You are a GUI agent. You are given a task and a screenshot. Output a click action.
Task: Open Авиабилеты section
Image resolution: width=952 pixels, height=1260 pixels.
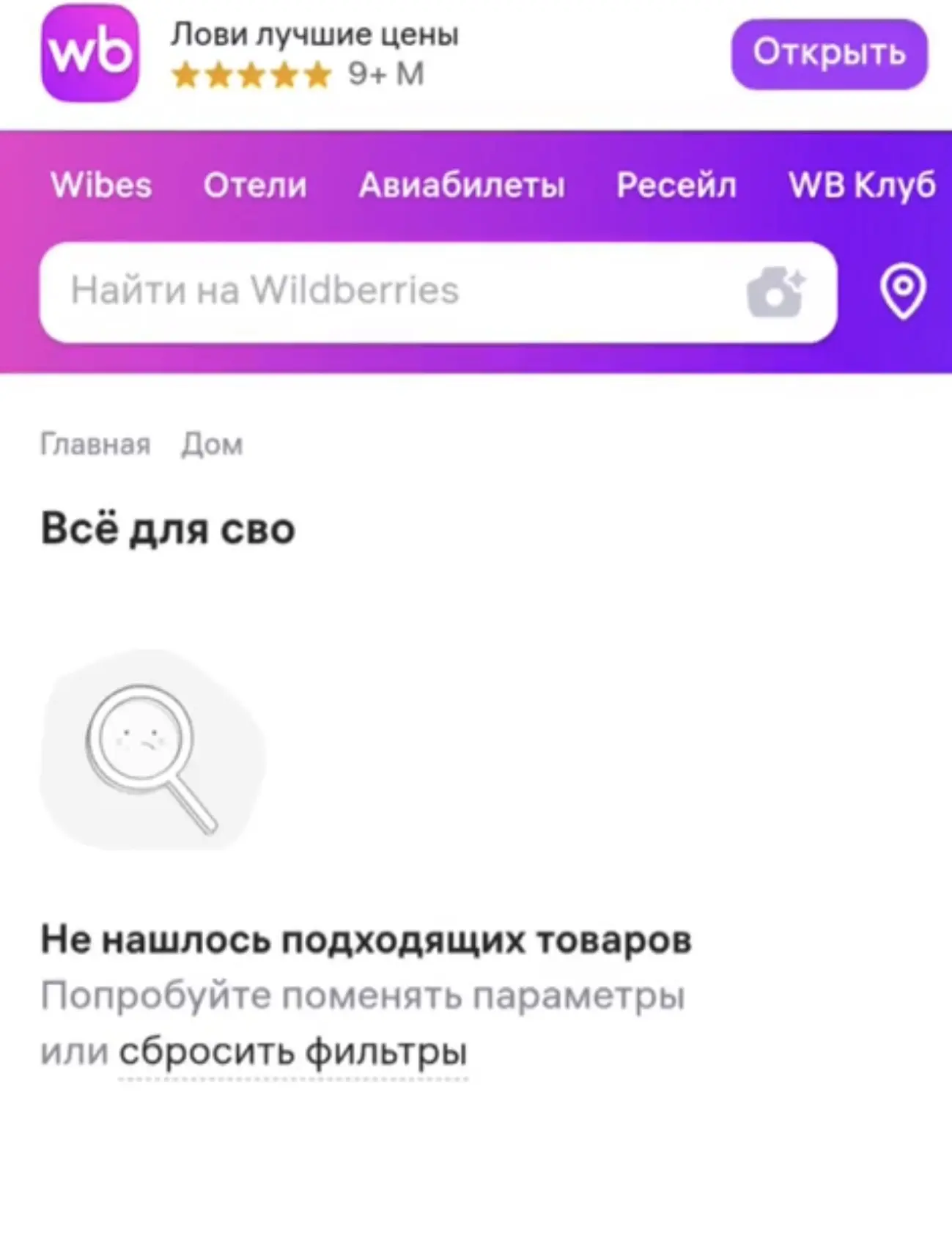tap(462, 185)
